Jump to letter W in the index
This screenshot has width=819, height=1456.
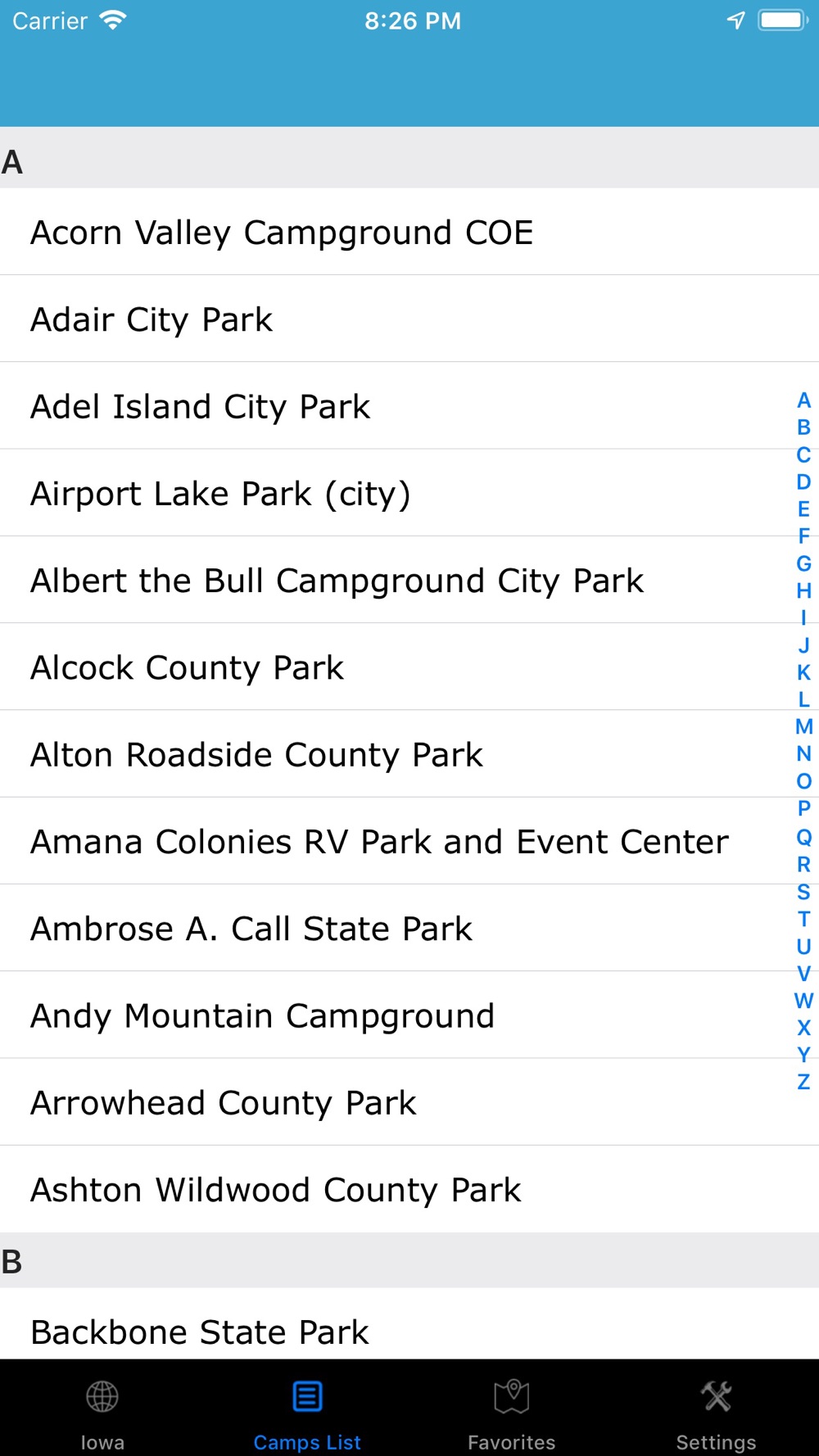(803, 1000)
